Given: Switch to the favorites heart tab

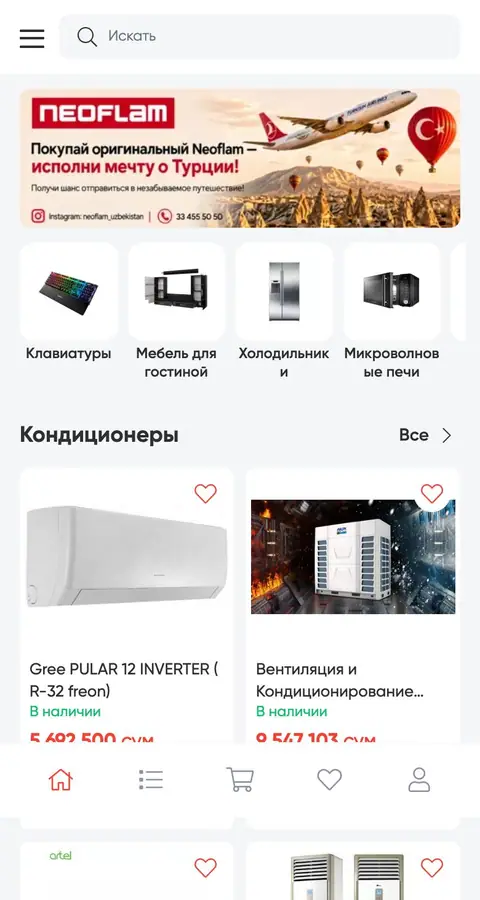Looking at the screenshot, I should [x=330, y=780].
